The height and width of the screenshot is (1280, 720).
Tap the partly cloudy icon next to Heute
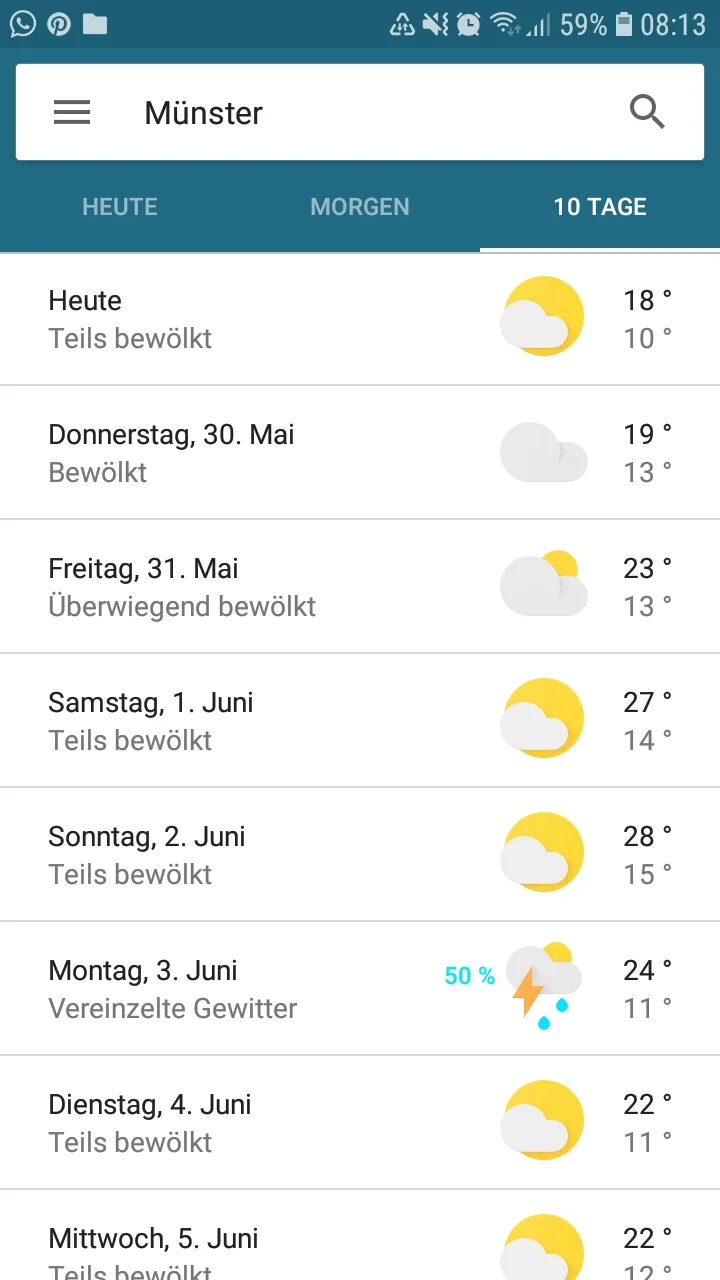pos(542,315)
